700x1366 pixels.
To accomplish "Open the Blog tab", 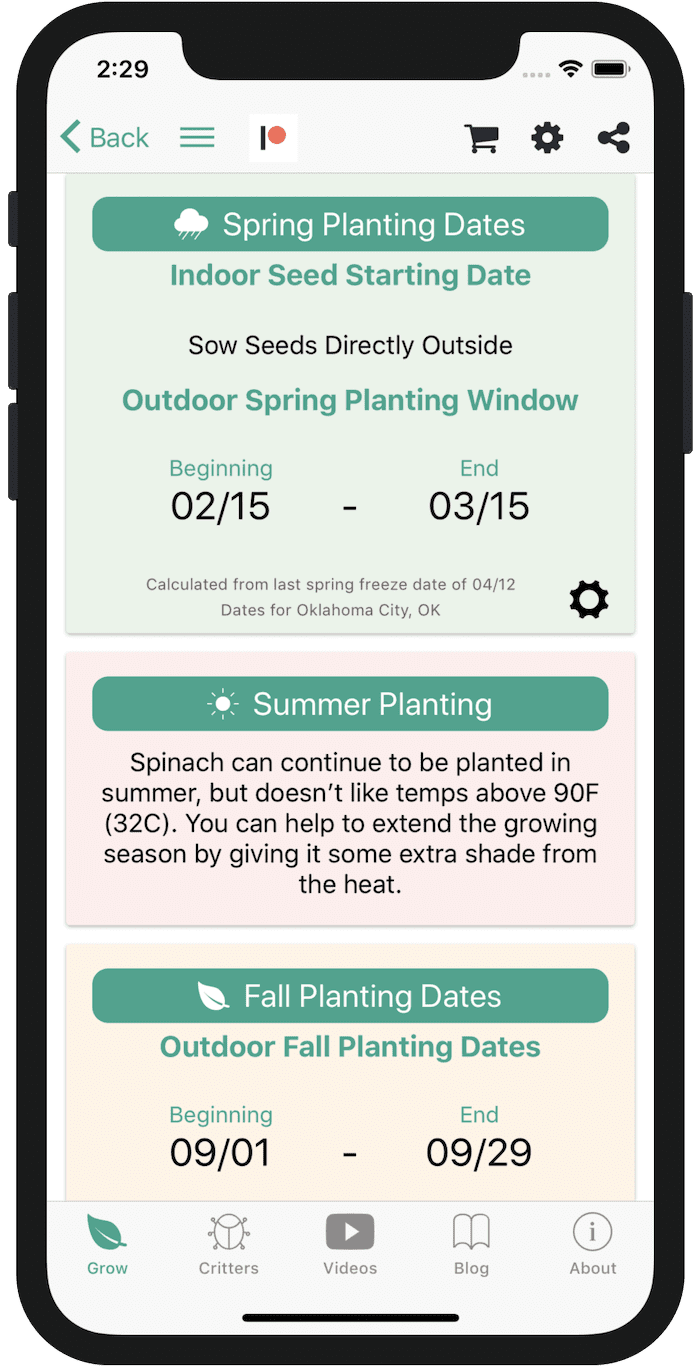I will click(x=471, y=1244).
